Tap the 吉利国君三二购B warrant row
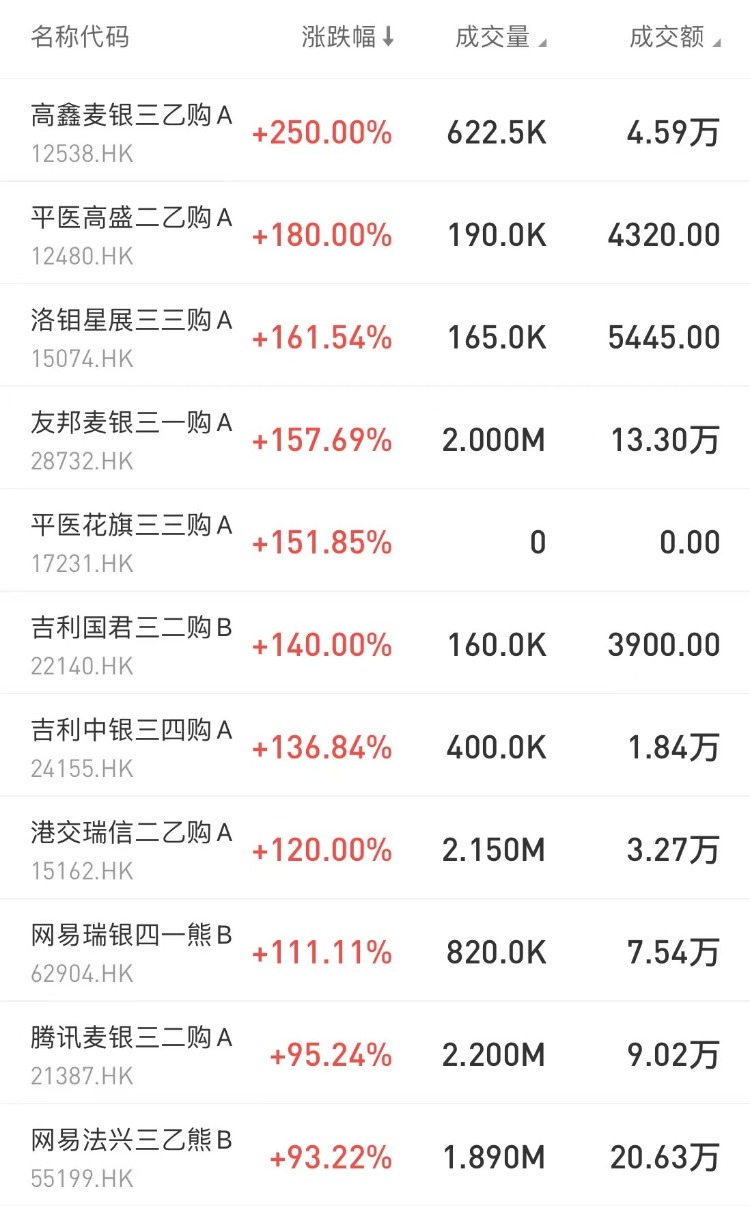 coord(375,643)
